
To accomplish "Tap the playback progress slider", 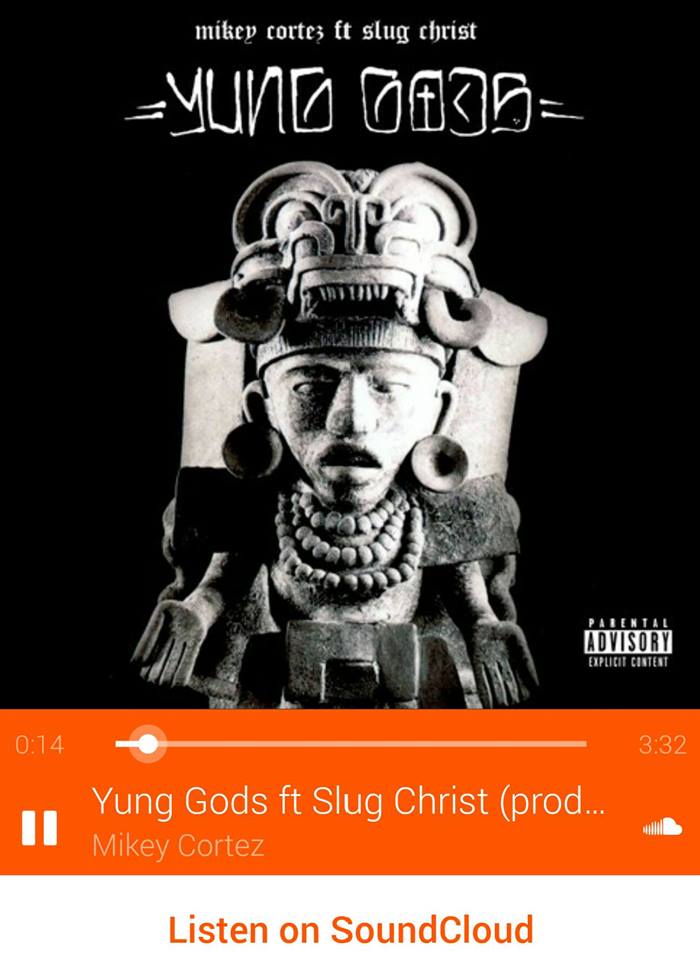I will coord(350,744).
